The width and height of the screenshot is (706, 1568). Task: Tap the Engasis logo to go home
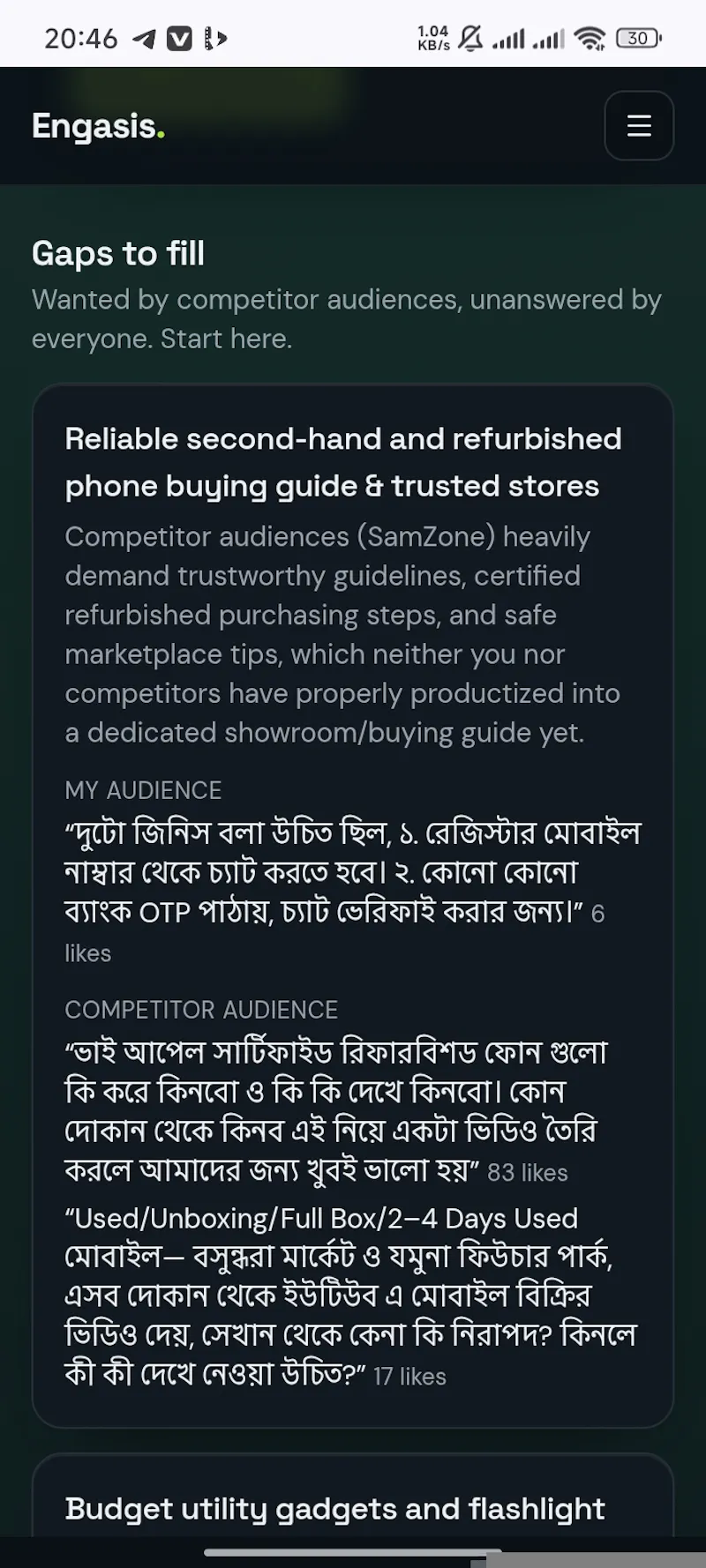(x=98, y=126)
